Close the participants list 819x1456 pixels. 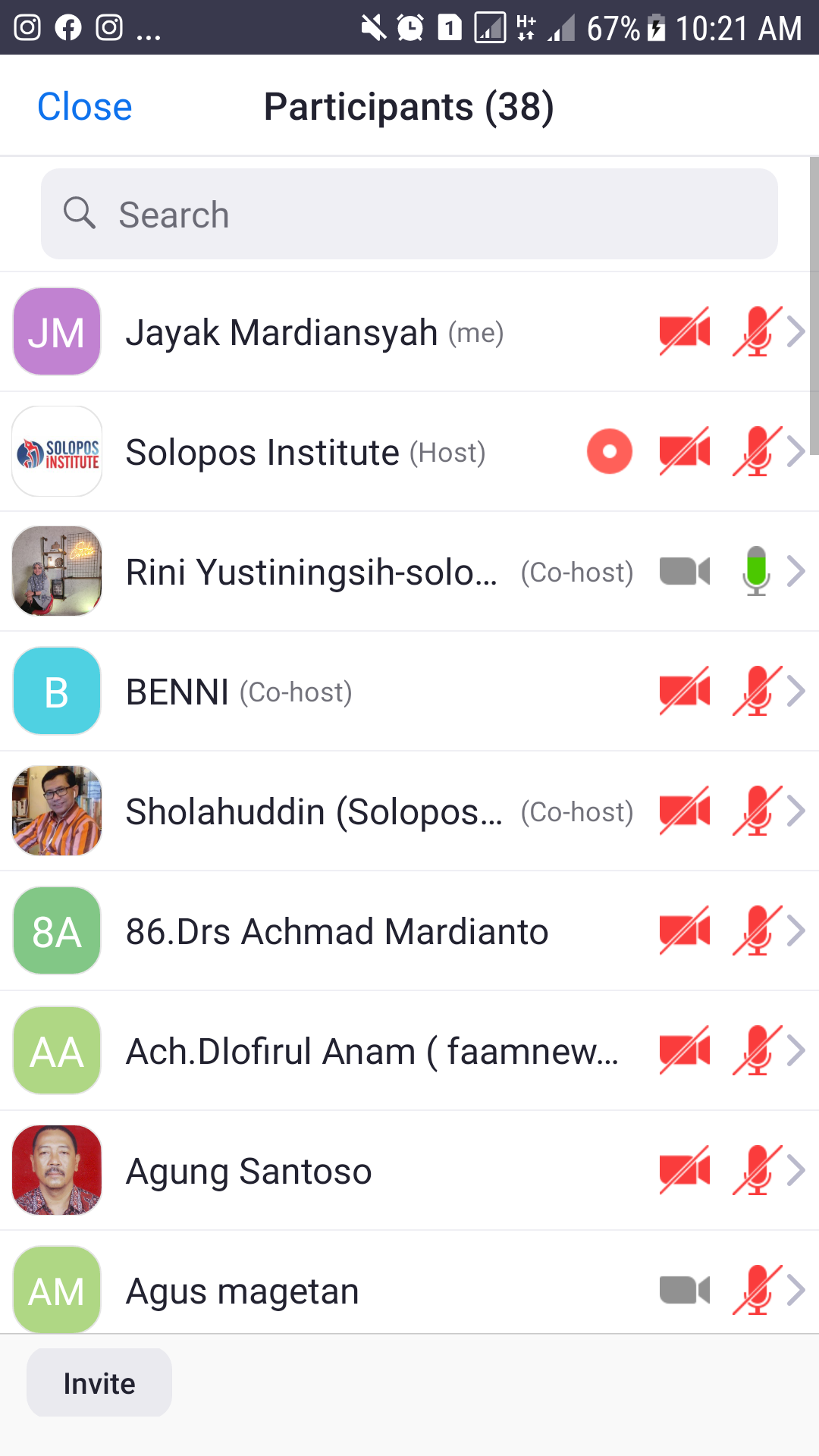(84, 106)
